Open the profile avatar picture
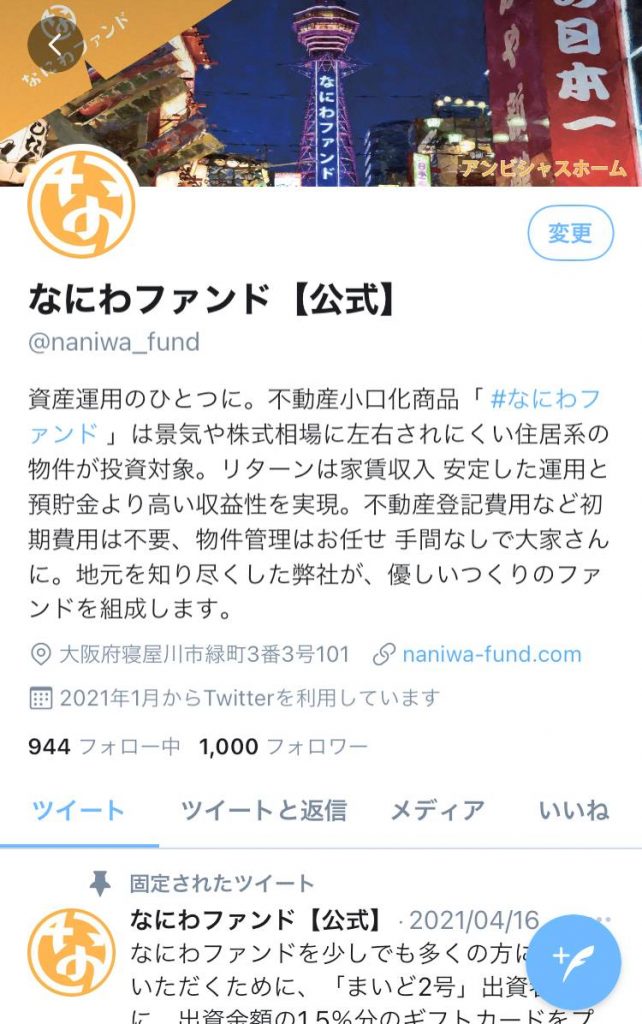The image size is (642, 1024). [81, 208]
